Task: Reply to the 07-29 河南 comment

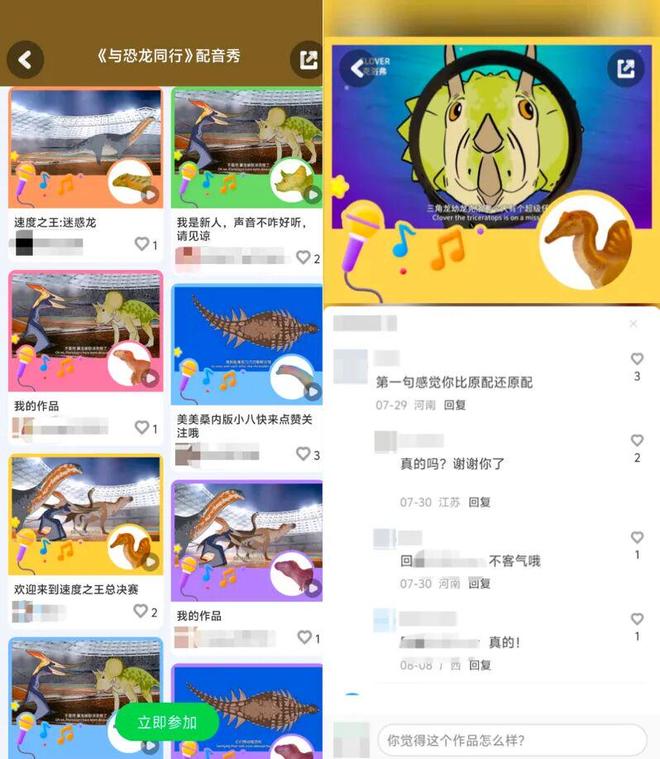Action: pos(455,405)
